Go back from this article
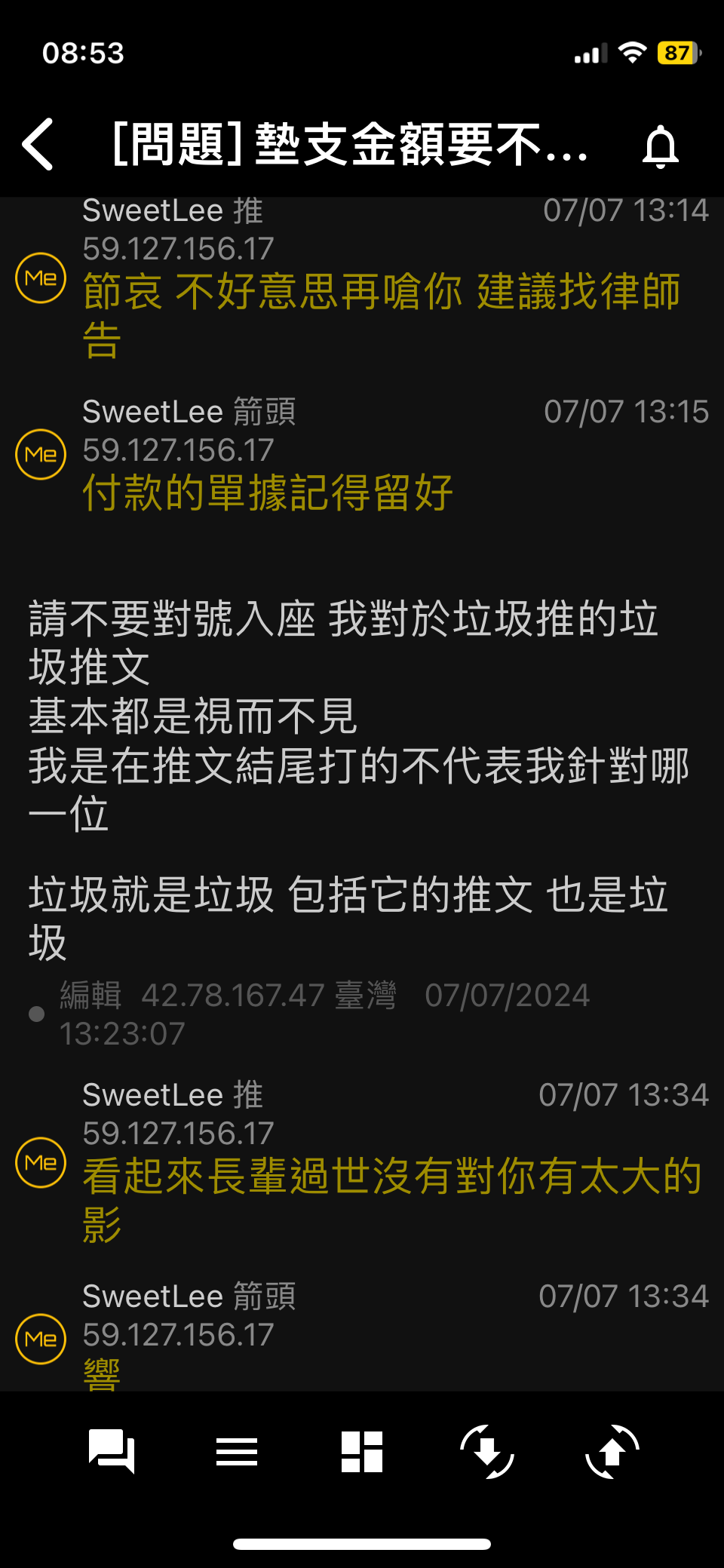724x1568 pixels. pyautogui.click(x=38, y=144)
